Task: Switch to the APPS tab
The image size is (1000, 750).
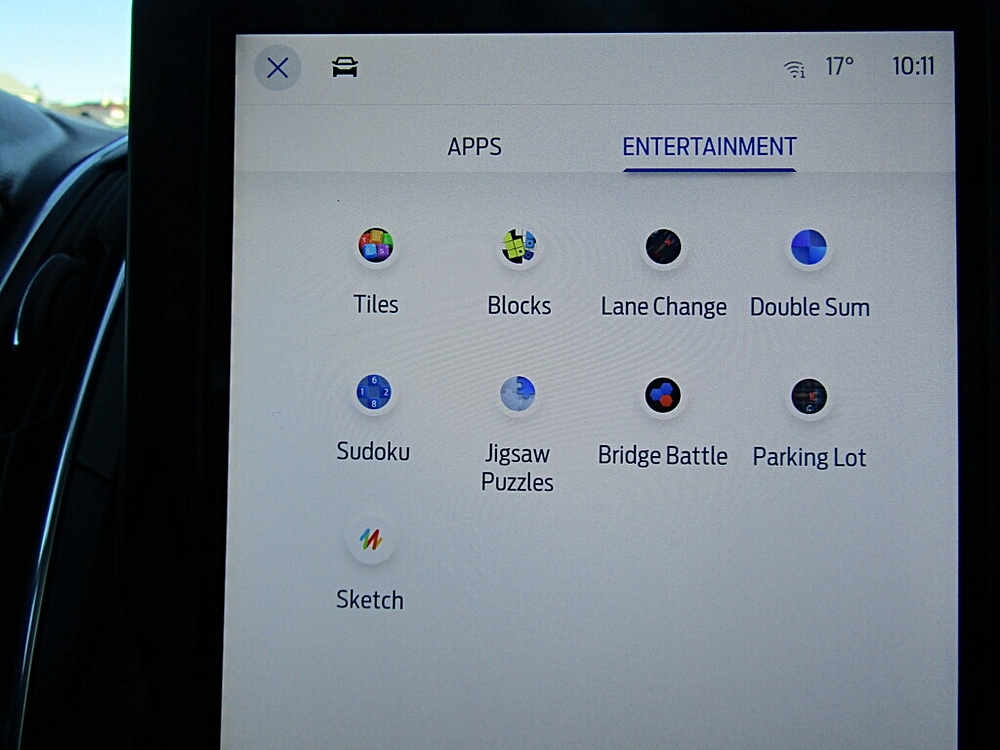Action: click(x=474, y=147)
